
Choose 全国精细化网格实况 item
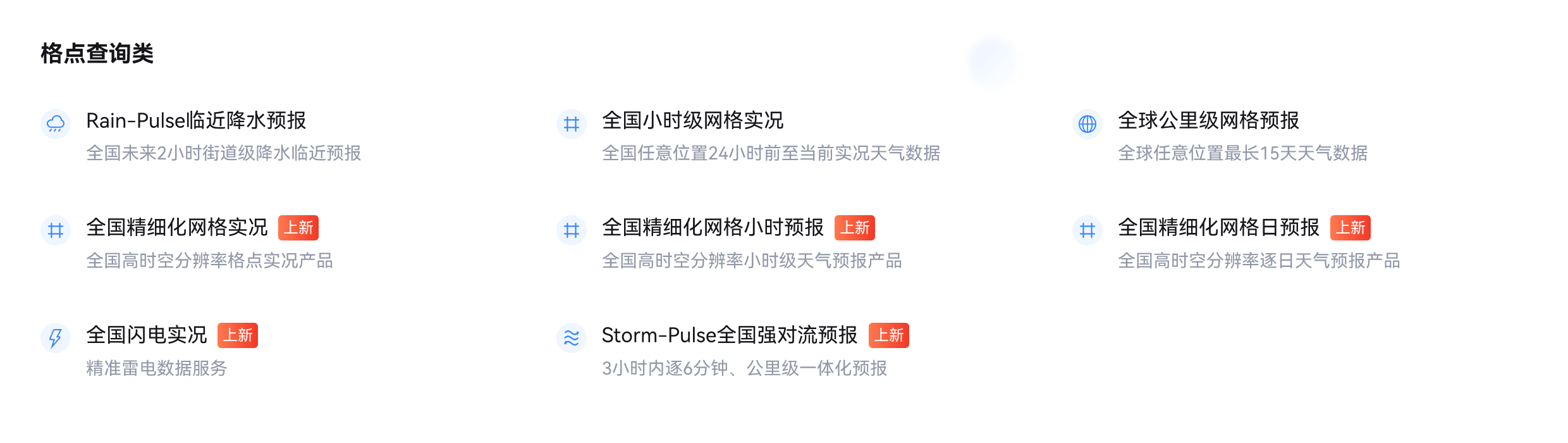coord(177,228)
